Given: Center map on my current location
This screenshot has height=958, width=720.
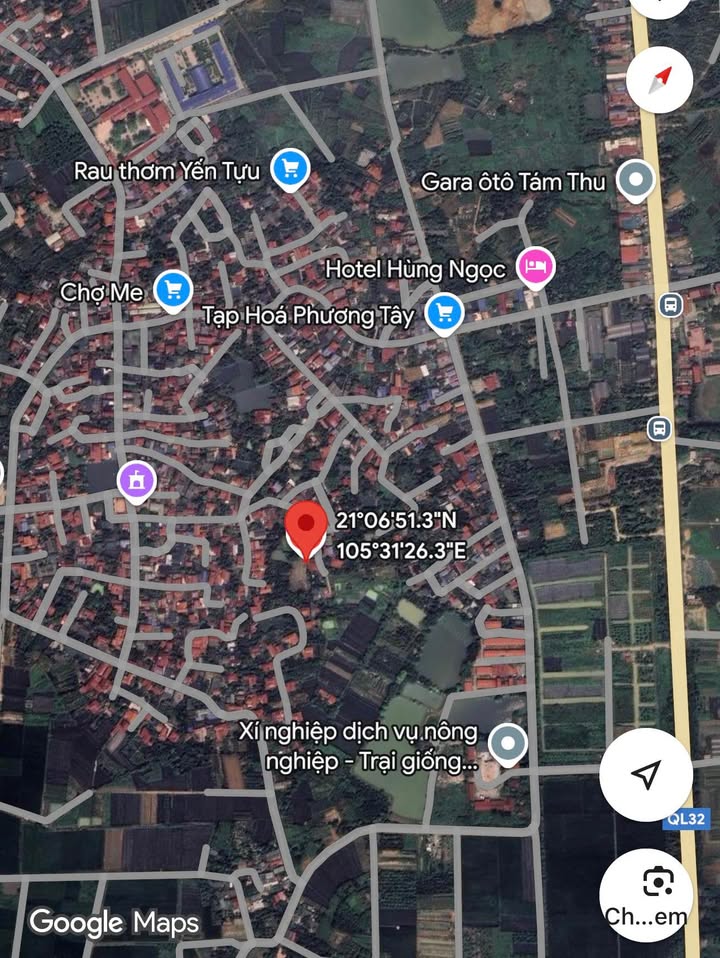Looking at the screenshot, I should (x=646, y=774).
